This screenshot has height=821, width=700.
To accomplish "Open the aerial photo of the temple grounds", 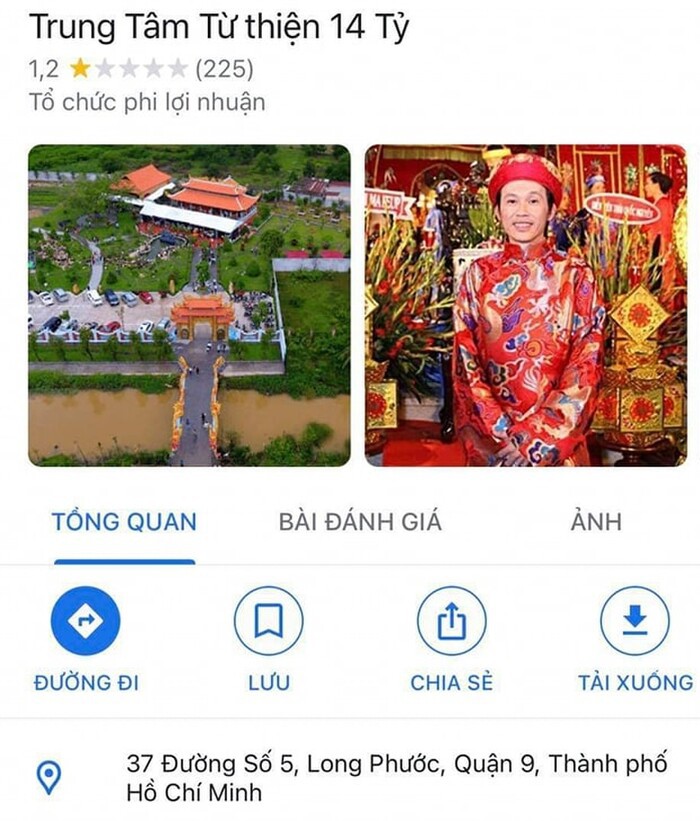I will [x=189, y=305].
